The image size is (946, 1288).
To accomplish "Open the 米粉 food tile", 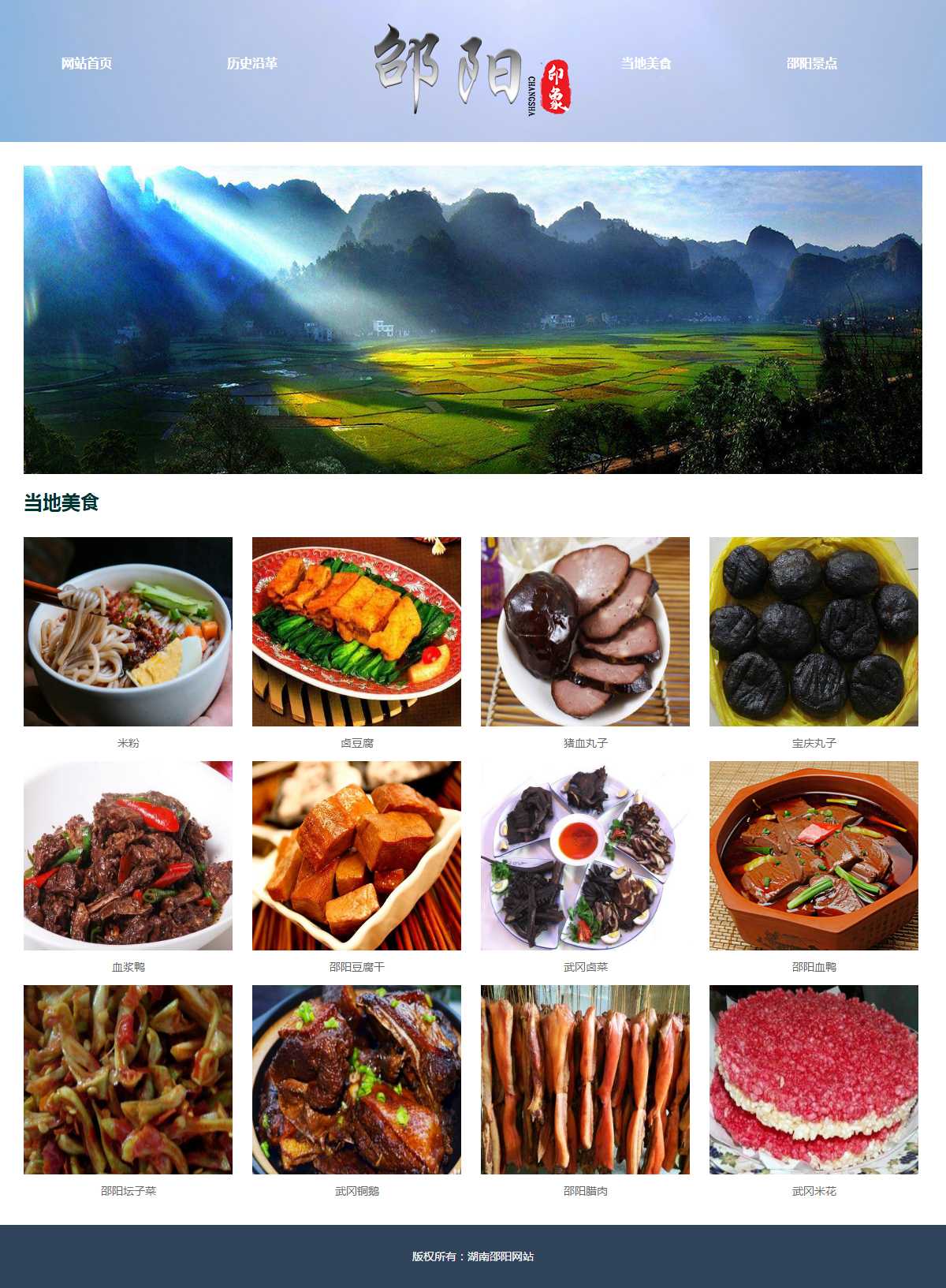I will tap(128, 632).
